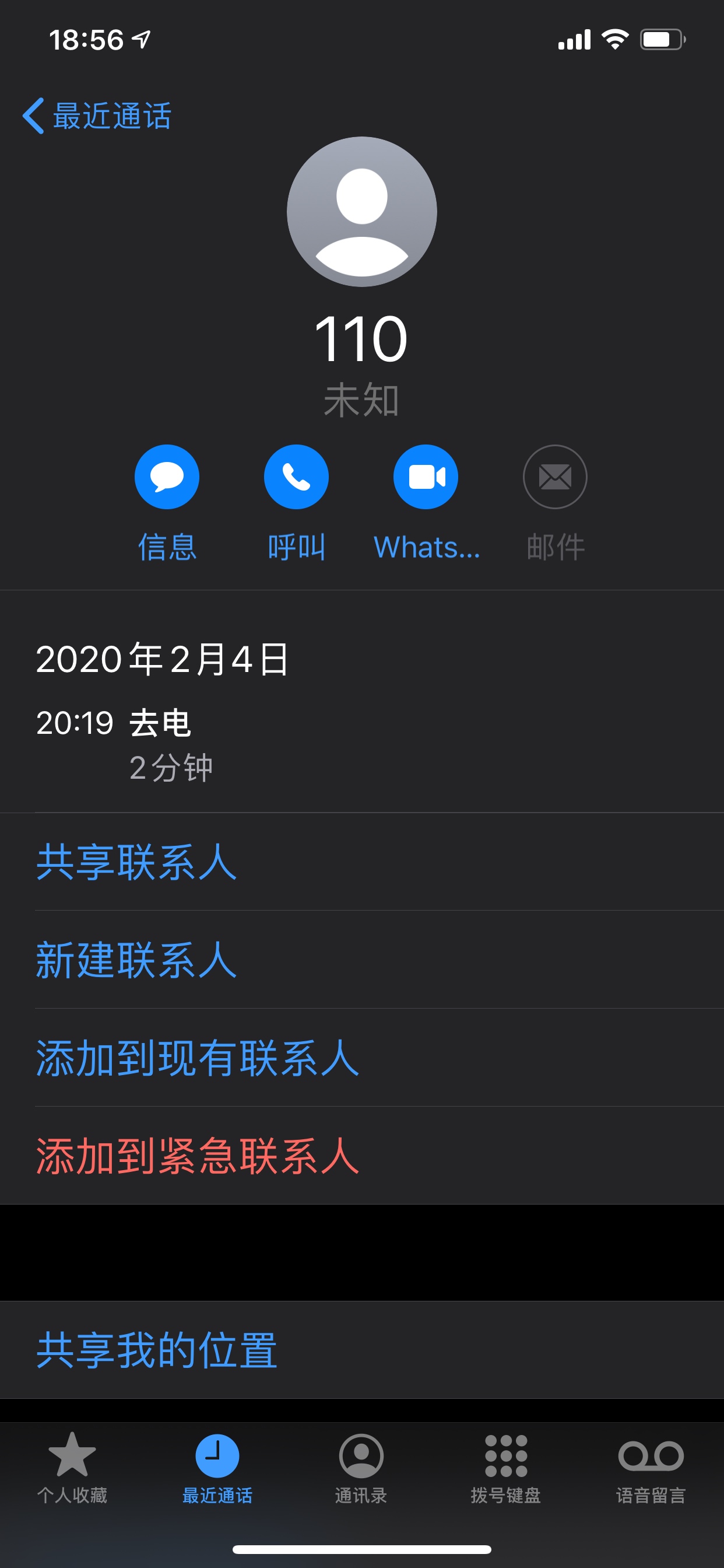Image resolution: width=724 pixels, height=1568 pixels.
Task: Tap 添加到现有联系人
Action: (197, 1058)
